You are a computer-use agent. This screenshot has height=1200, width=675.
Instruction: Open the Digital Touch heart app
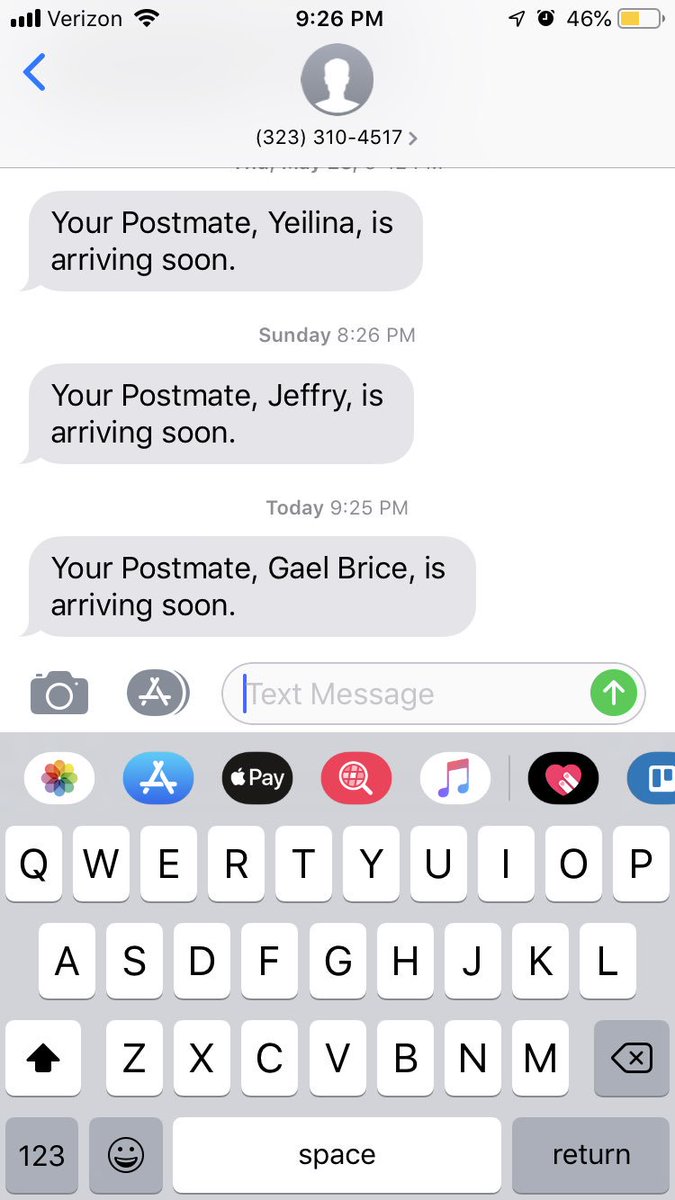(x=563, y=778)
